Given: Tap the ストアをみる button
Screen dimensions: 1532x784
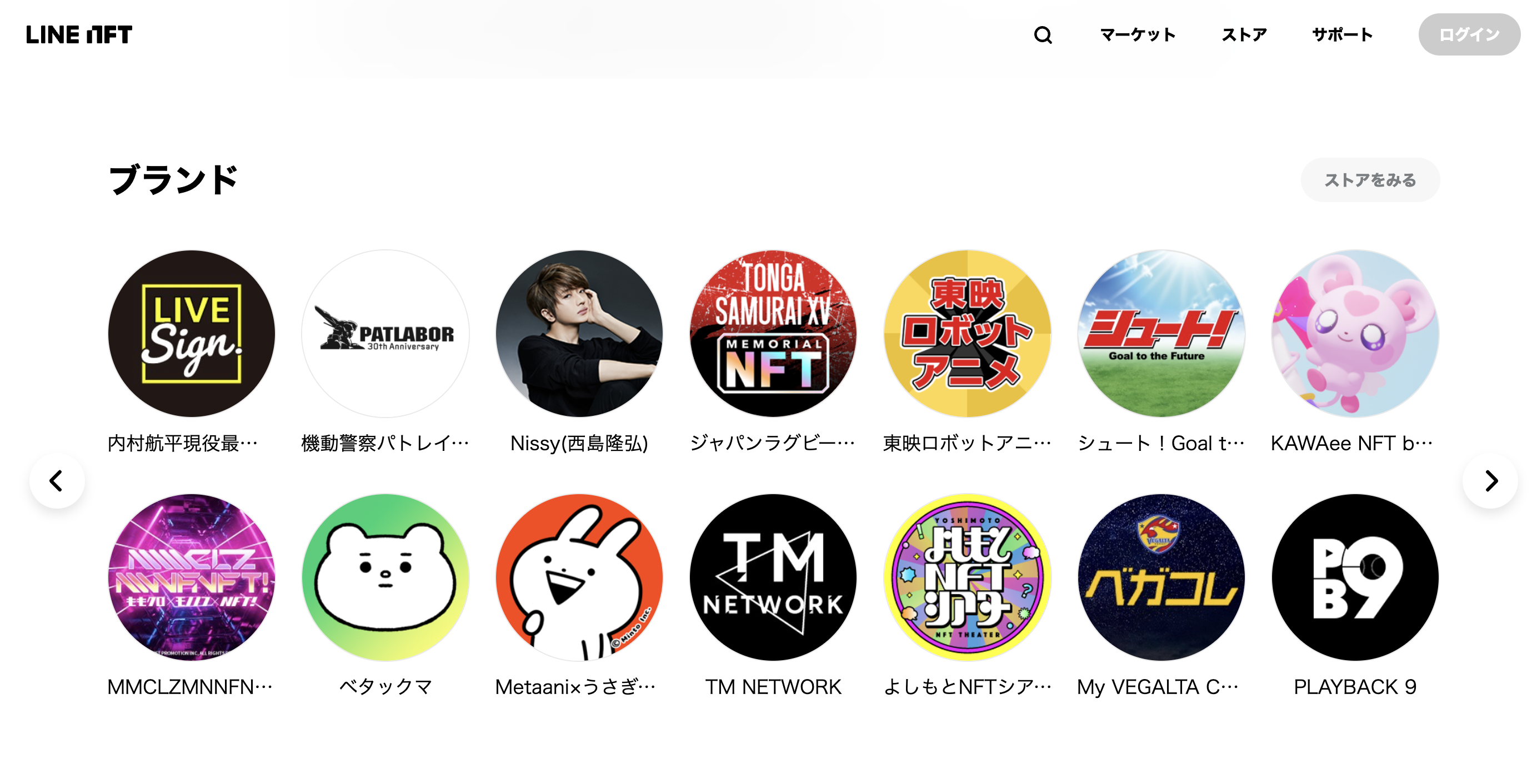Looking at the screenshot, I should point(1370,180).
